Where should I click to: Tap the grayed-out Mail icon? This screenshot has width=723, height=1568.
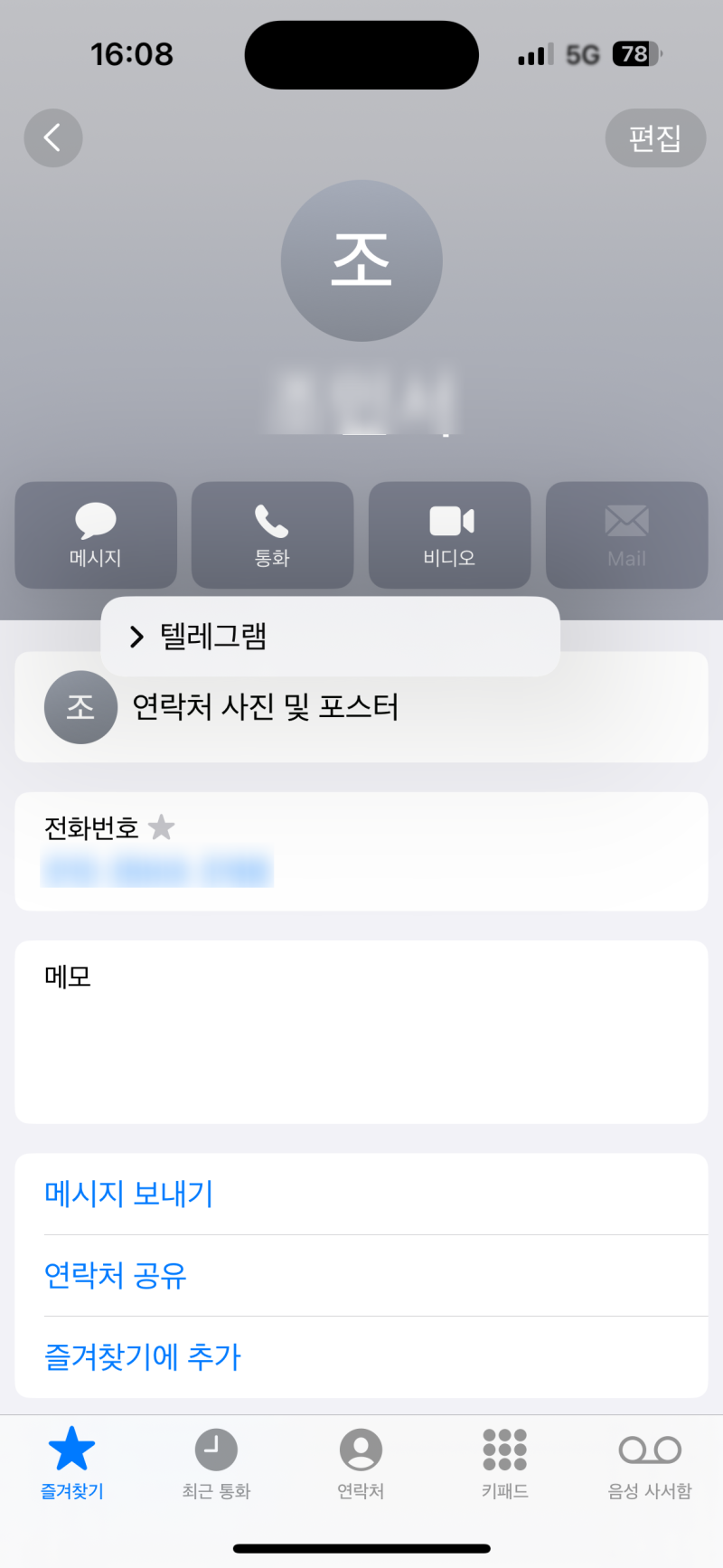click(x=626, y=534)
